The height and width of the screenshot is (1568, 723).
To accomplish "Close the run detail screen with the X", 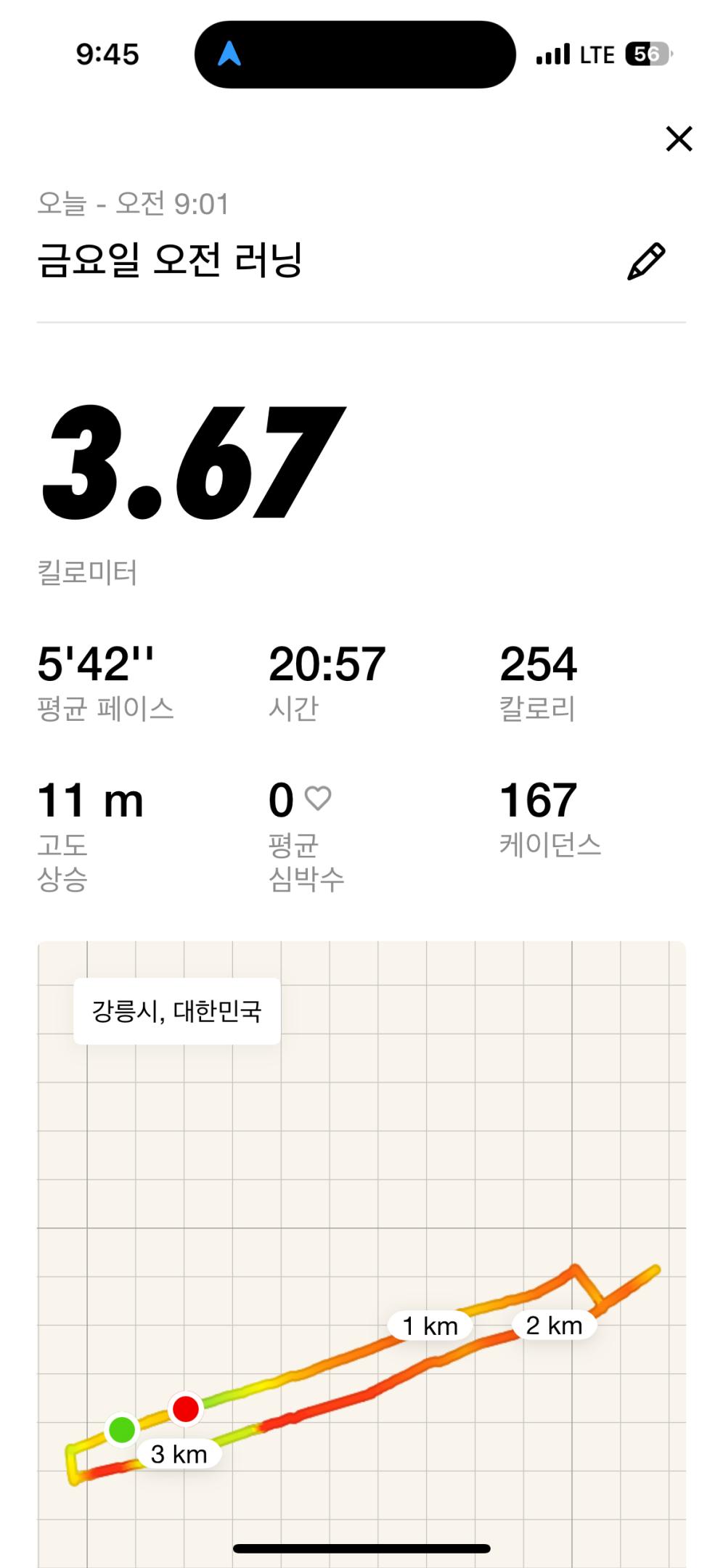I will [x=678, y=139].
